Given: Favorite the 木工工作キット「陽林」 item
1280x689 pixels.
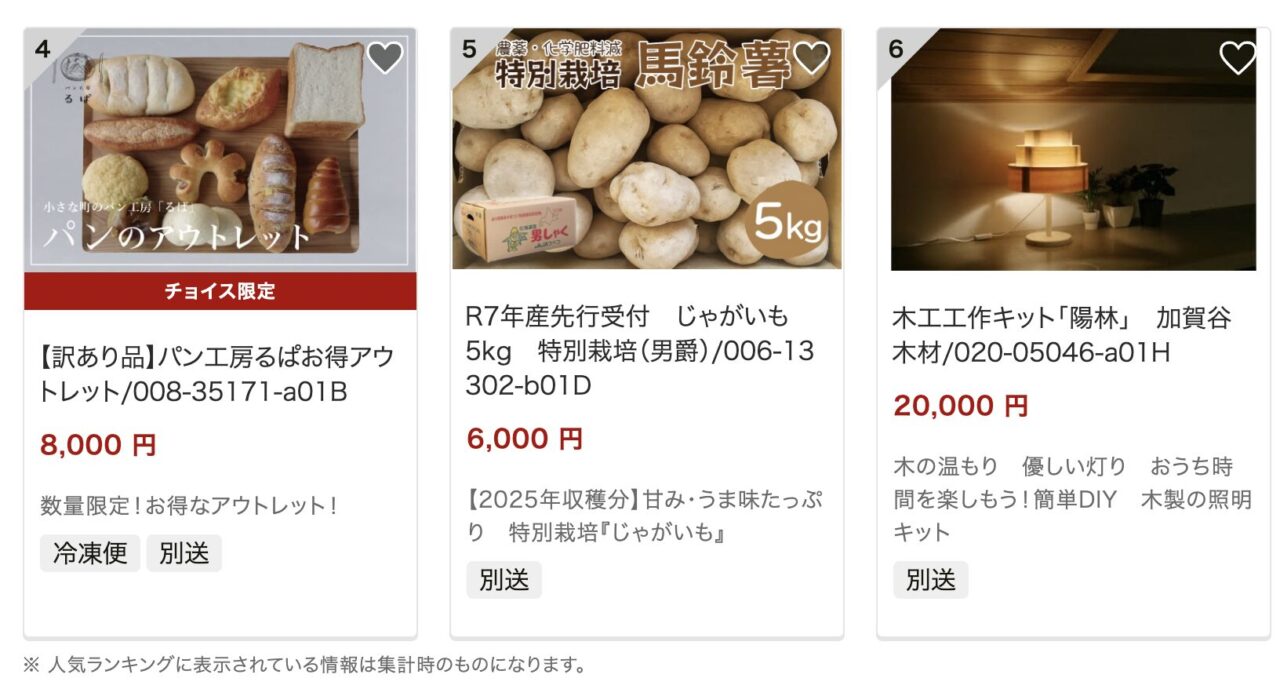Looking at the screenshot, I should pos(1237,58).
